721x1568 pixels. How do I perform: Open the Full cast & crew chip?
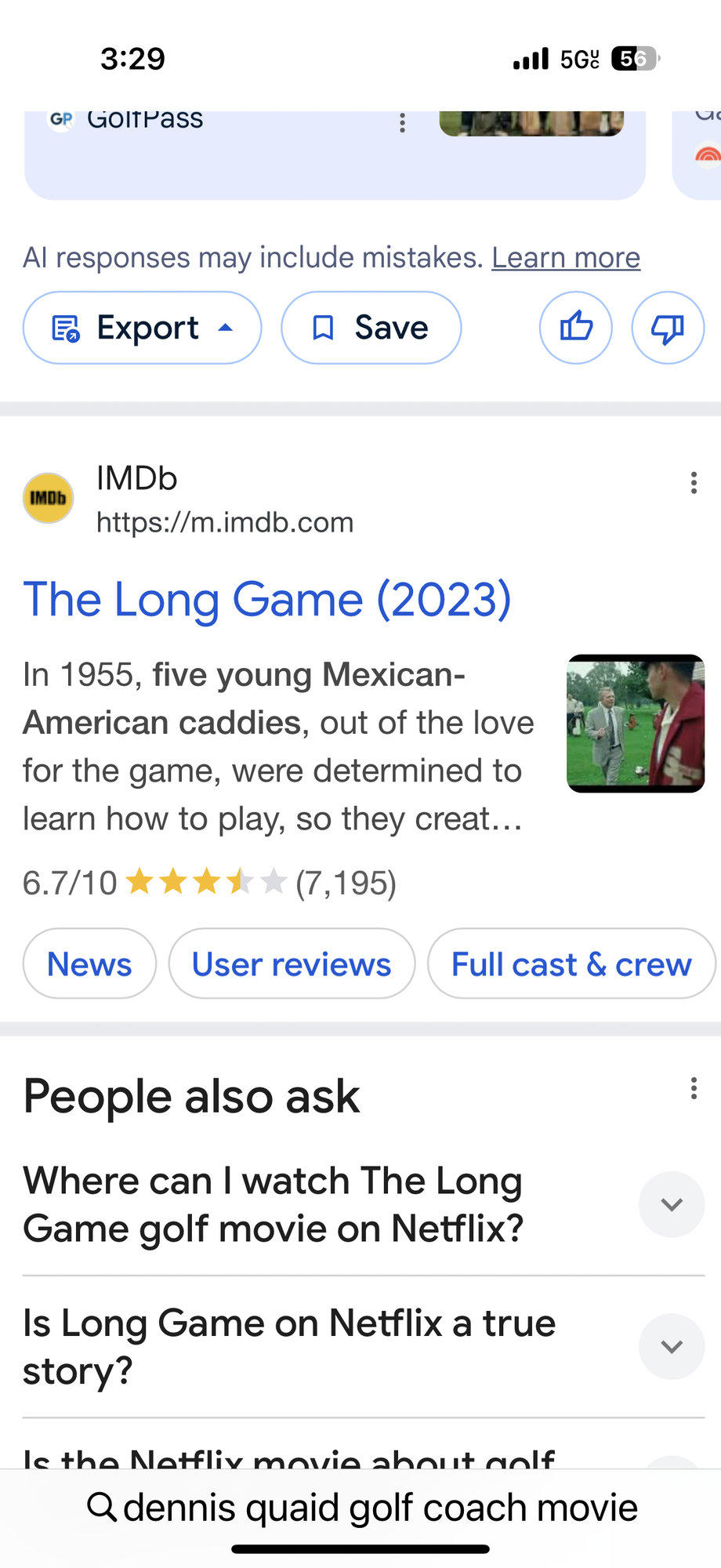(571, 964)
